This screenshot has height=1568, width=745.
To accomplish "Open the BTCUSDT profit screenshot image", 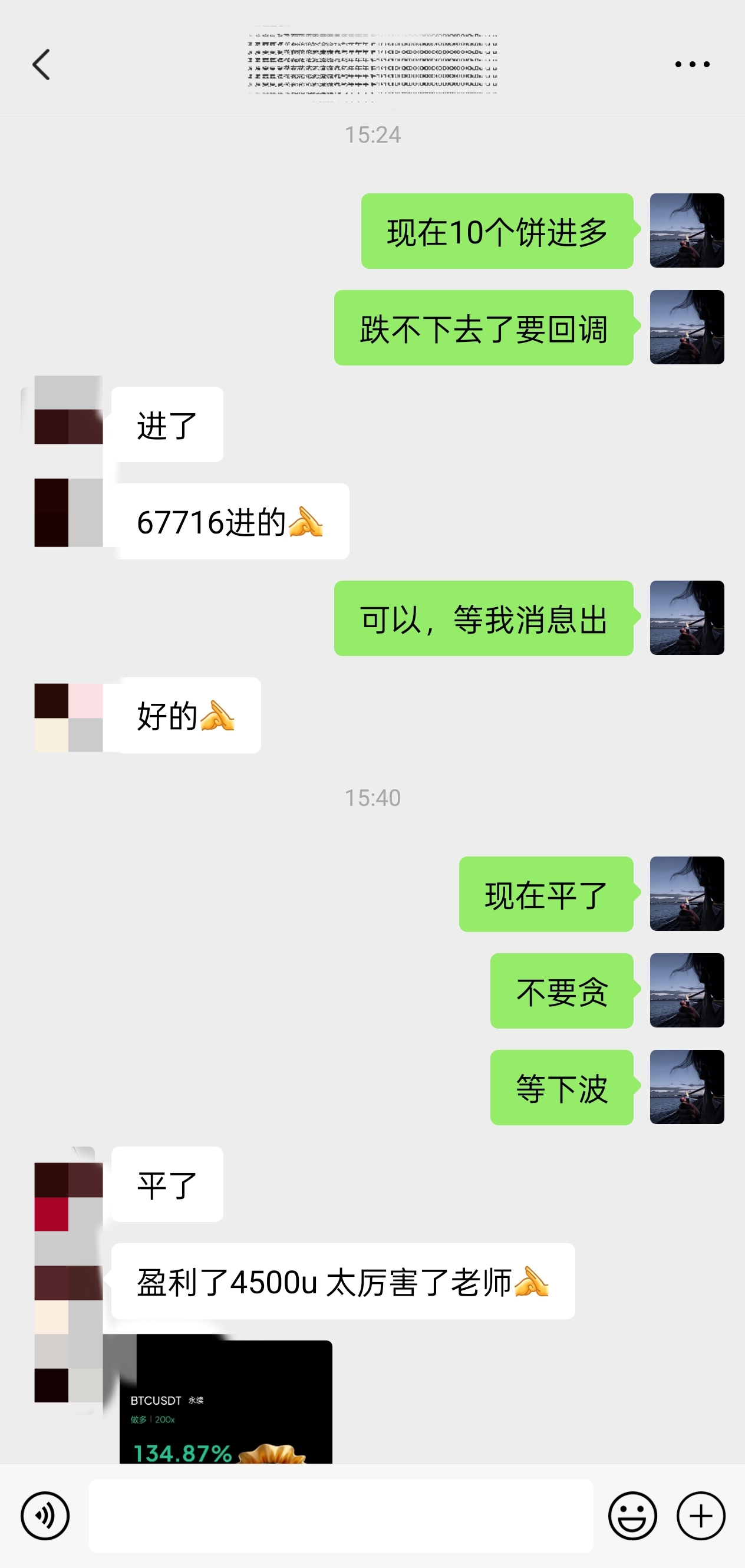I will pos(226,1402).
